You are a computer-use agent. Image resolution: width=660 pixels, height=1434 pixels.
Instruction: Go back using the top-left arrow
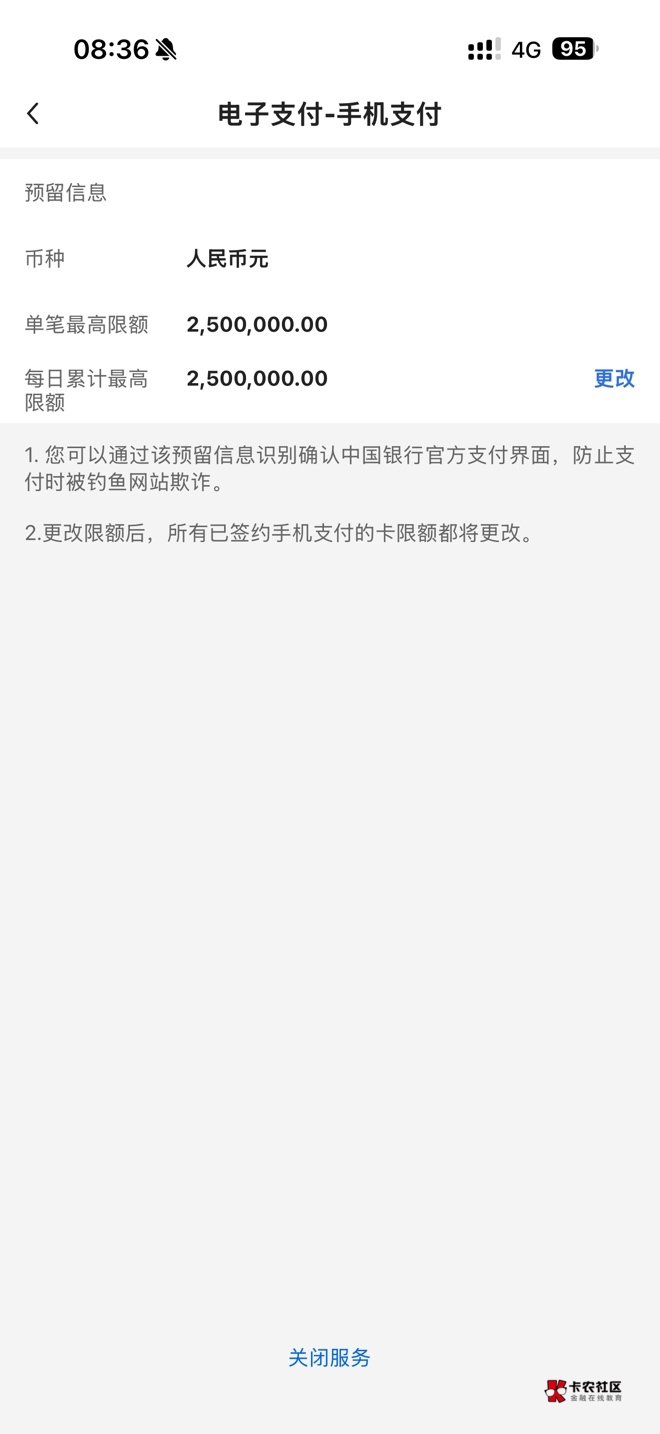33,114
